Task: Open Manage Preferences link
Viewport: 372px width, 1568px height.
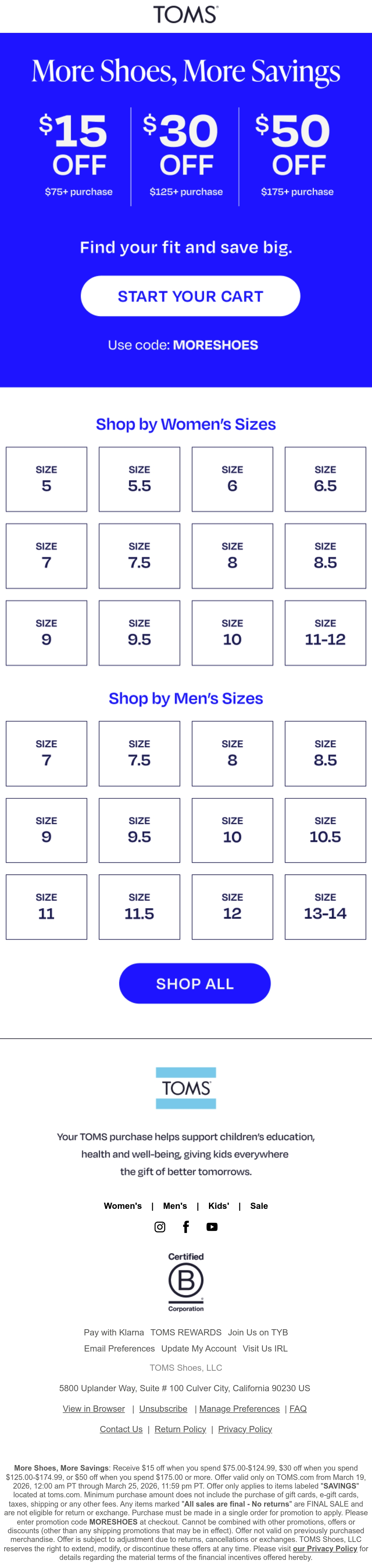Action: coord(239,1409)
